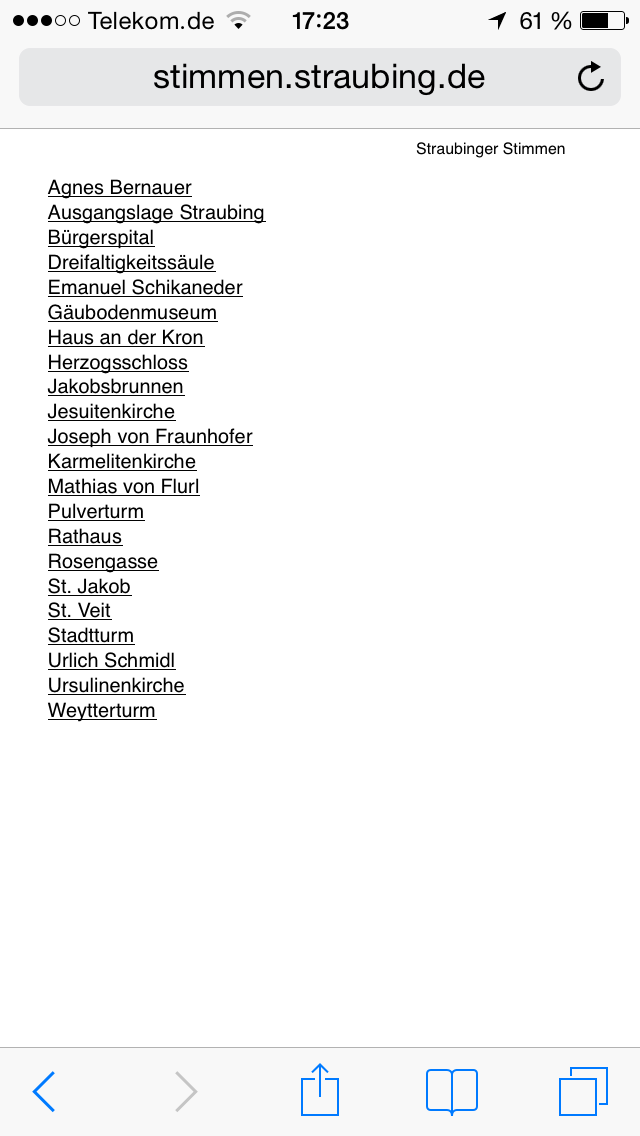Screen dimensions: 640x1136
Task: Show all open Safari tabs
Action: 583,1090
